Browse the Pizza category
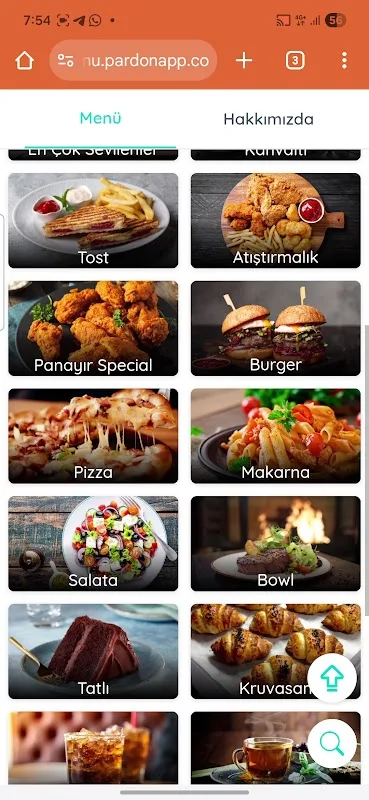The height and width of the screenshot is (800, 369). 93,436
